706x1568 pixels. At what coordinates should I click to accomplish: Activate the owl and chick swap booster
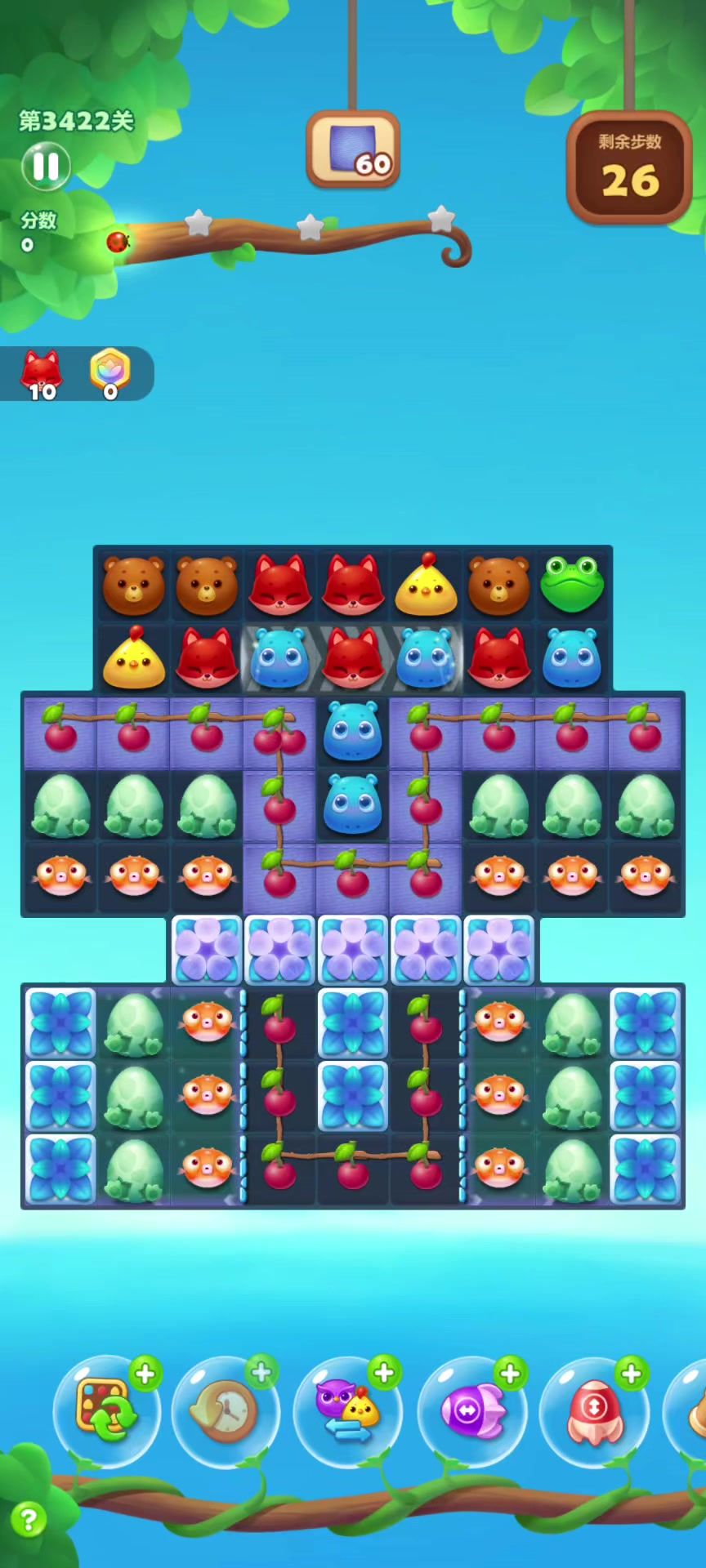(348, 1410)
